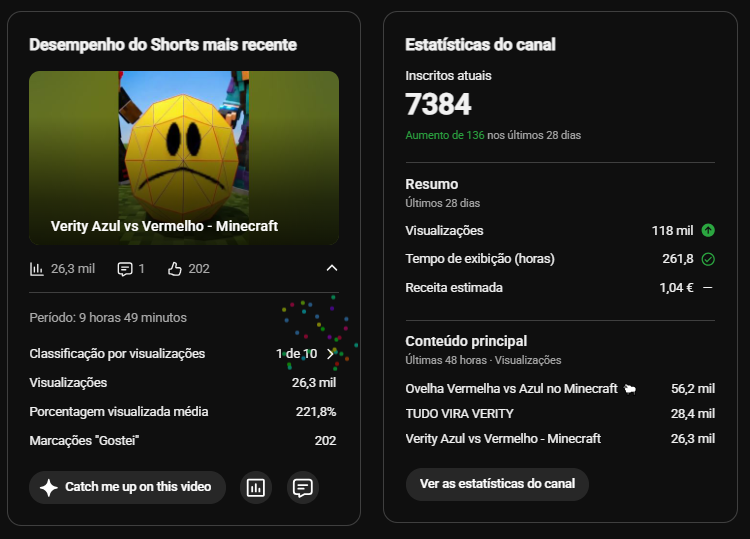Screen dimensions: 750x539
Task: Tap Catch me up on this video
Action: 127,487
